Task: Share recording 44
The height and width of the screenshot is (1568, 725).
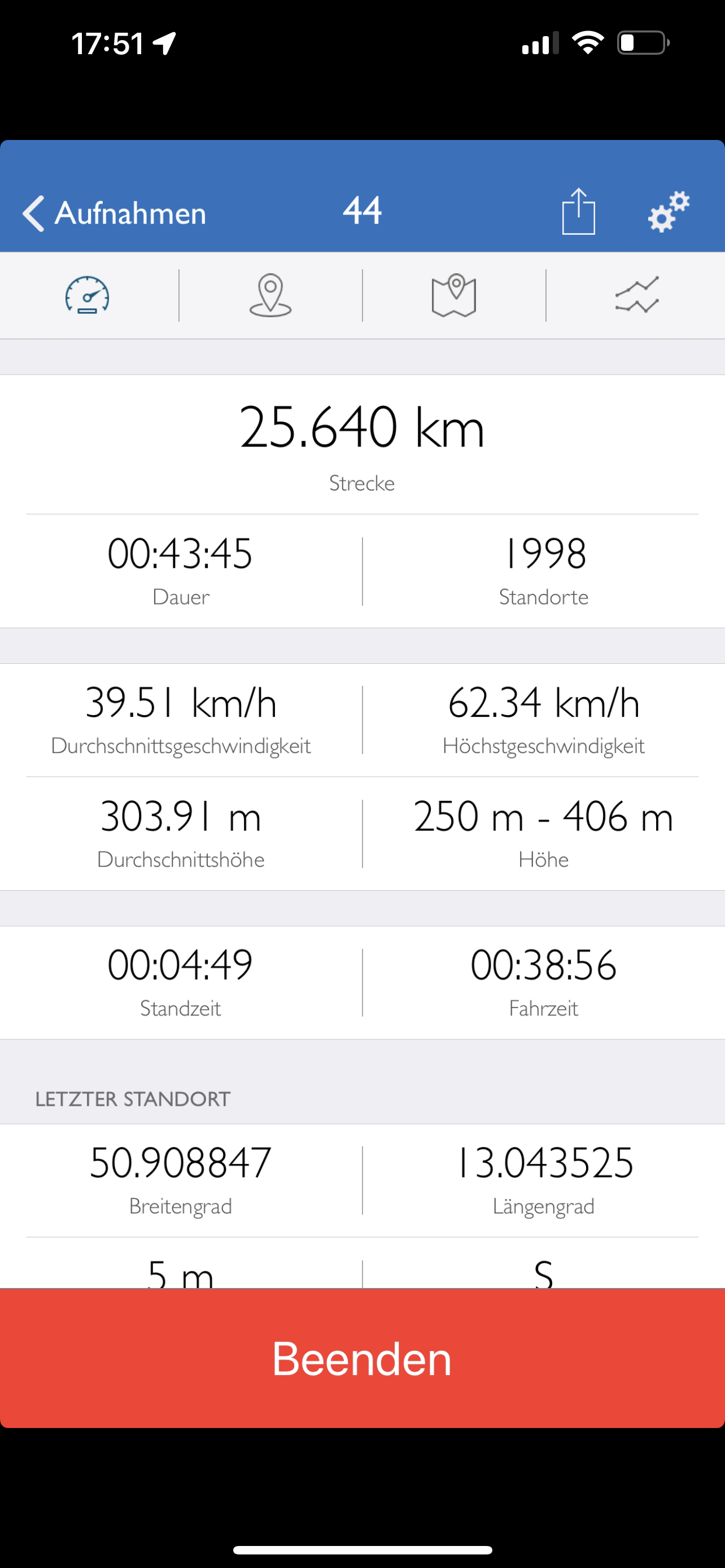Action: (578, 211)
